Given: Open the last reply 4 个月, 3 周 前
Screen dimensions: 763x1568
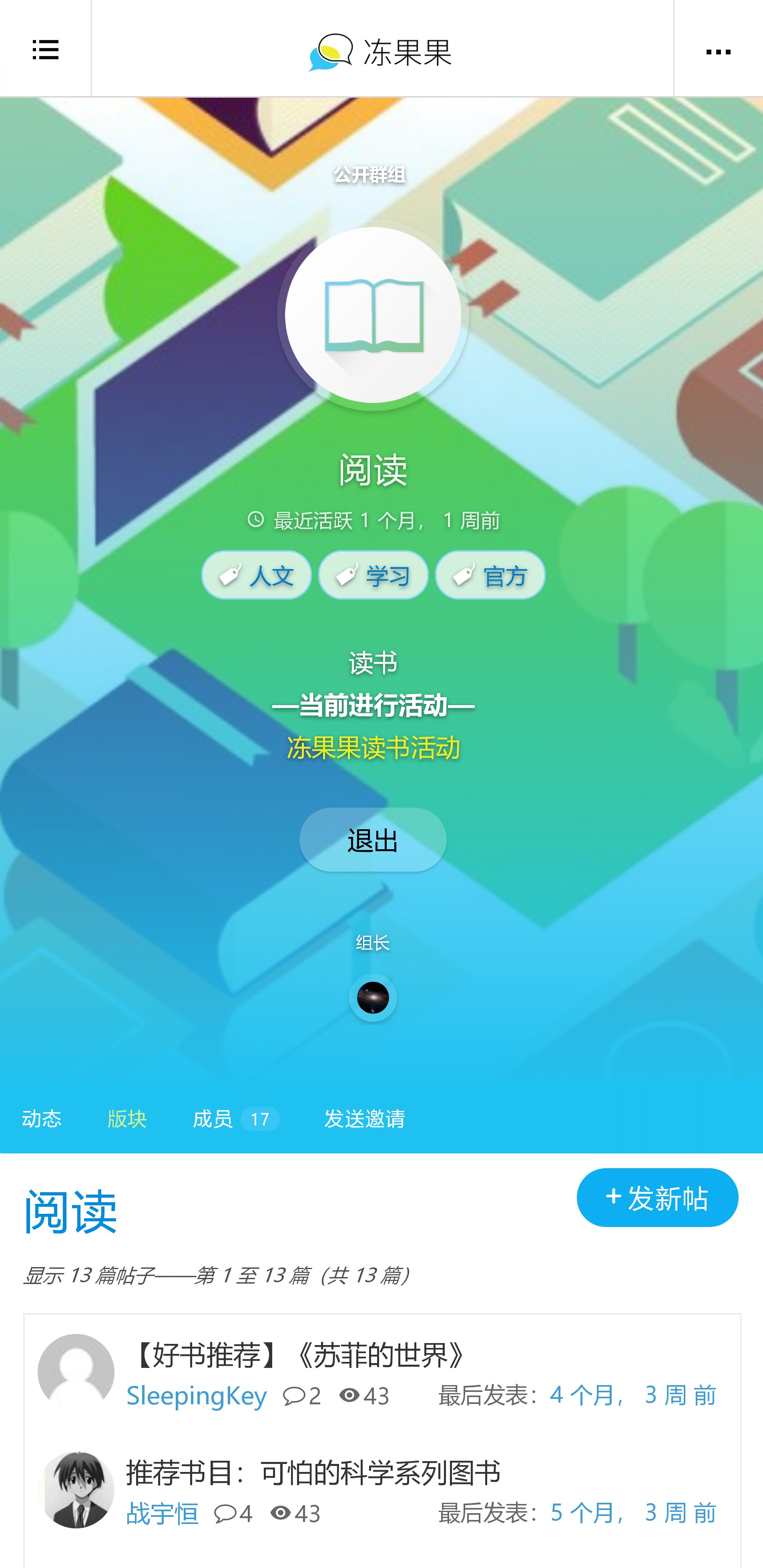Looking at the screenshot, I should click(x=632, y=1395).
